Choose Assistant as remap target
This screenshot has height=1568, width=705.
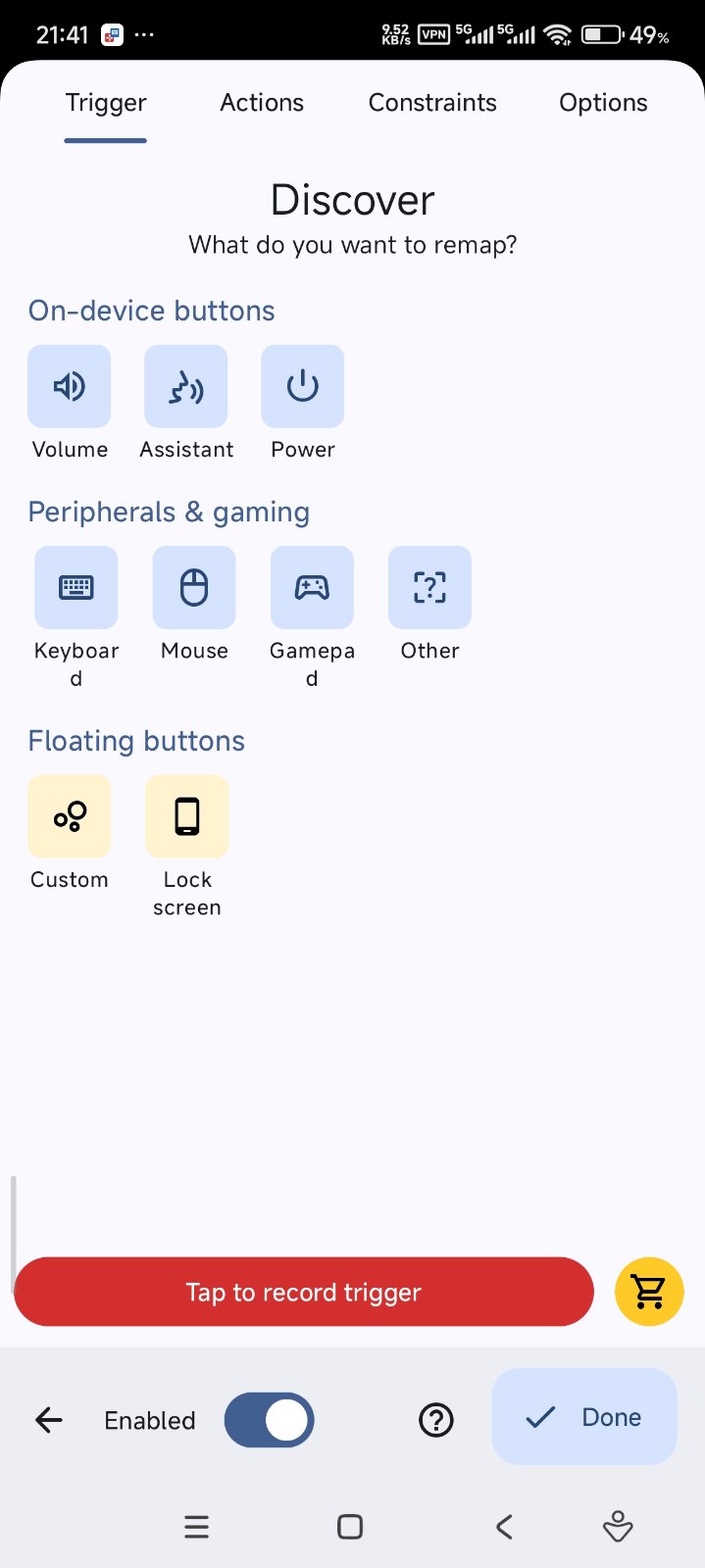coord(186,387)
